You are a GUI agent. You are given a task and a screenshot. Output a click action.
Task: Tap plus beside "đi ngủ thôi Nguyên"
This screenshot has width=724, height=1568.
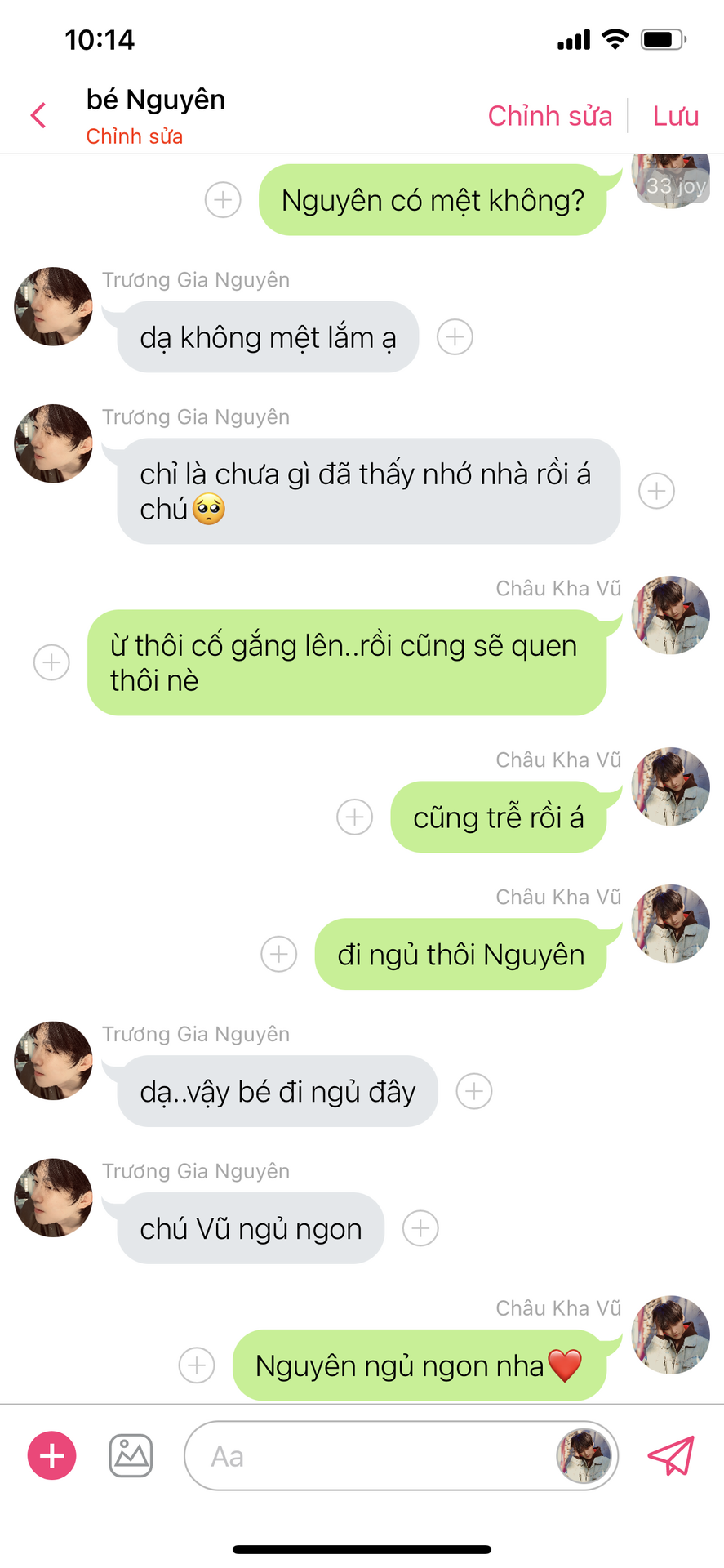(279, 954)
